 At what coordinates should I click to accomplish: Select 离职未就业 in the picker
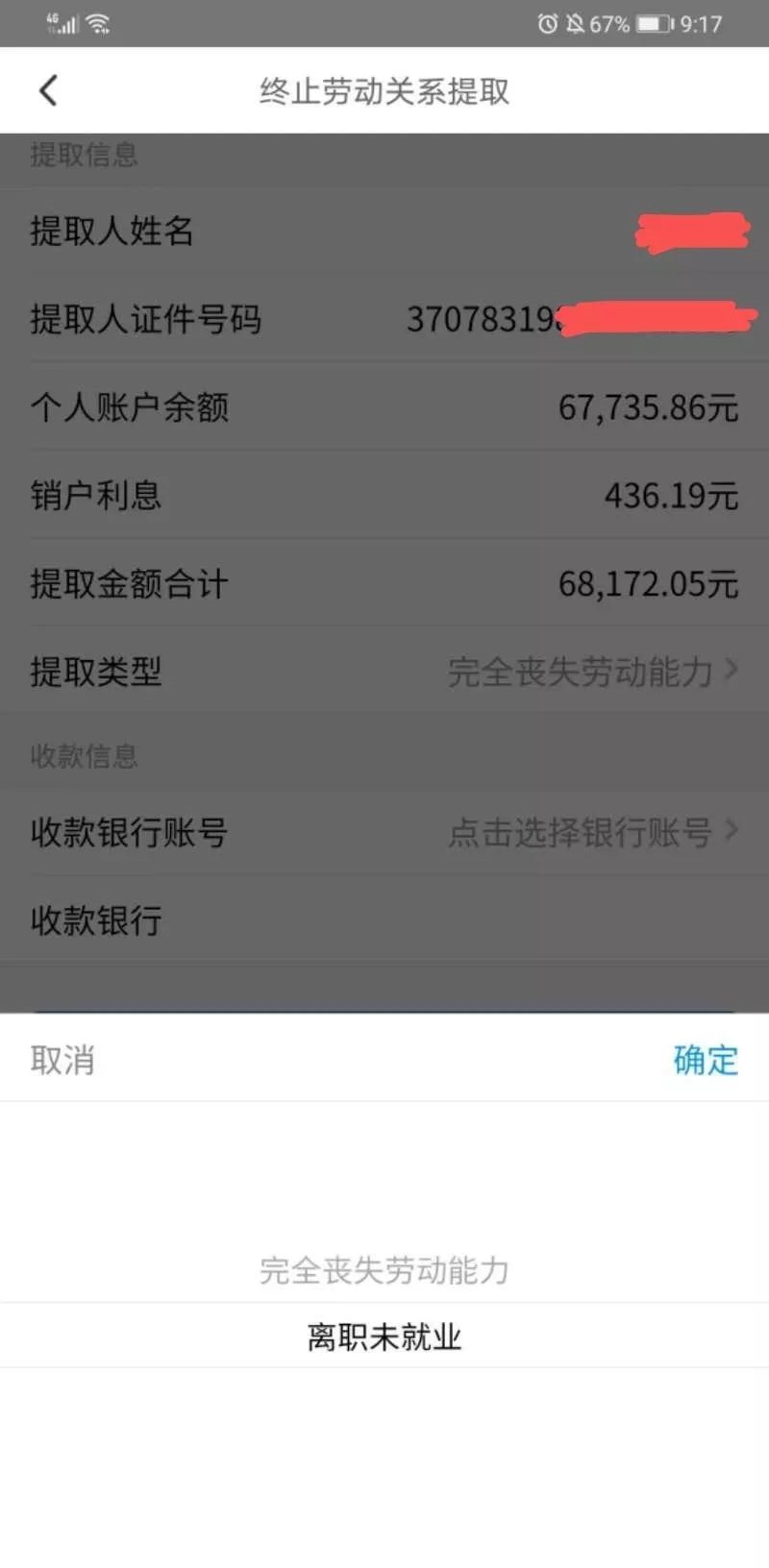384,1336
